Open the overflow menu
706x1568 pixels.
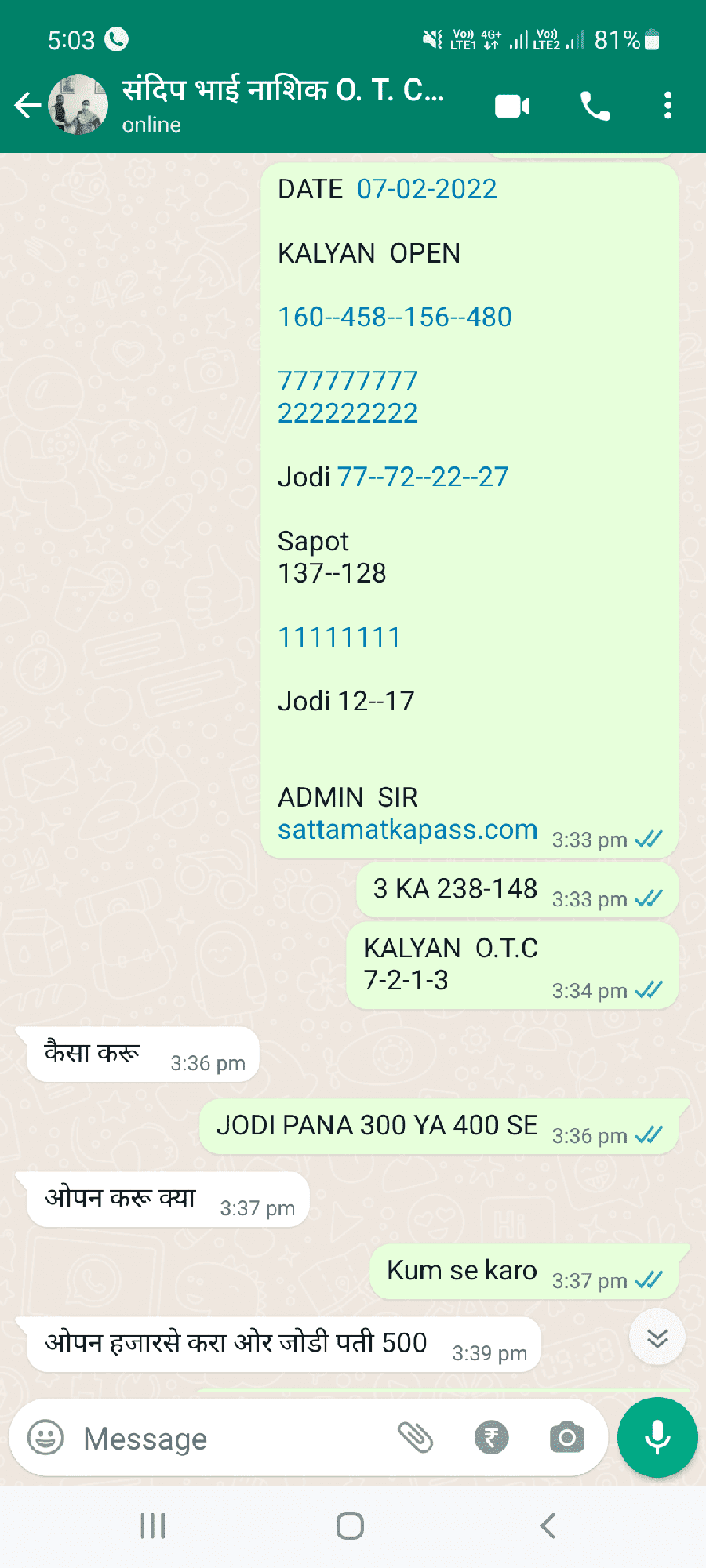click(668, 105)
